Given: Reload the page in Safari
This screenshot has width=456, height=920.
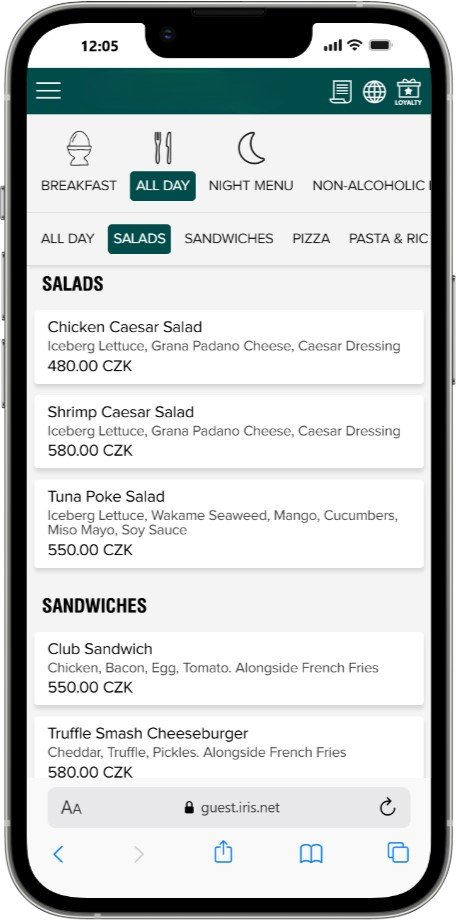Looking at the screenshot, I should [x=387, y=807].
